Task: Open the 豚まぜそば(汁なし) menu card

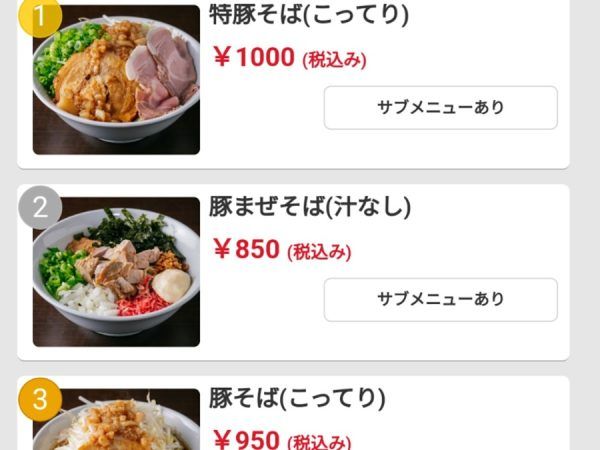Action: pyautogui.click(x=310, y=207)
